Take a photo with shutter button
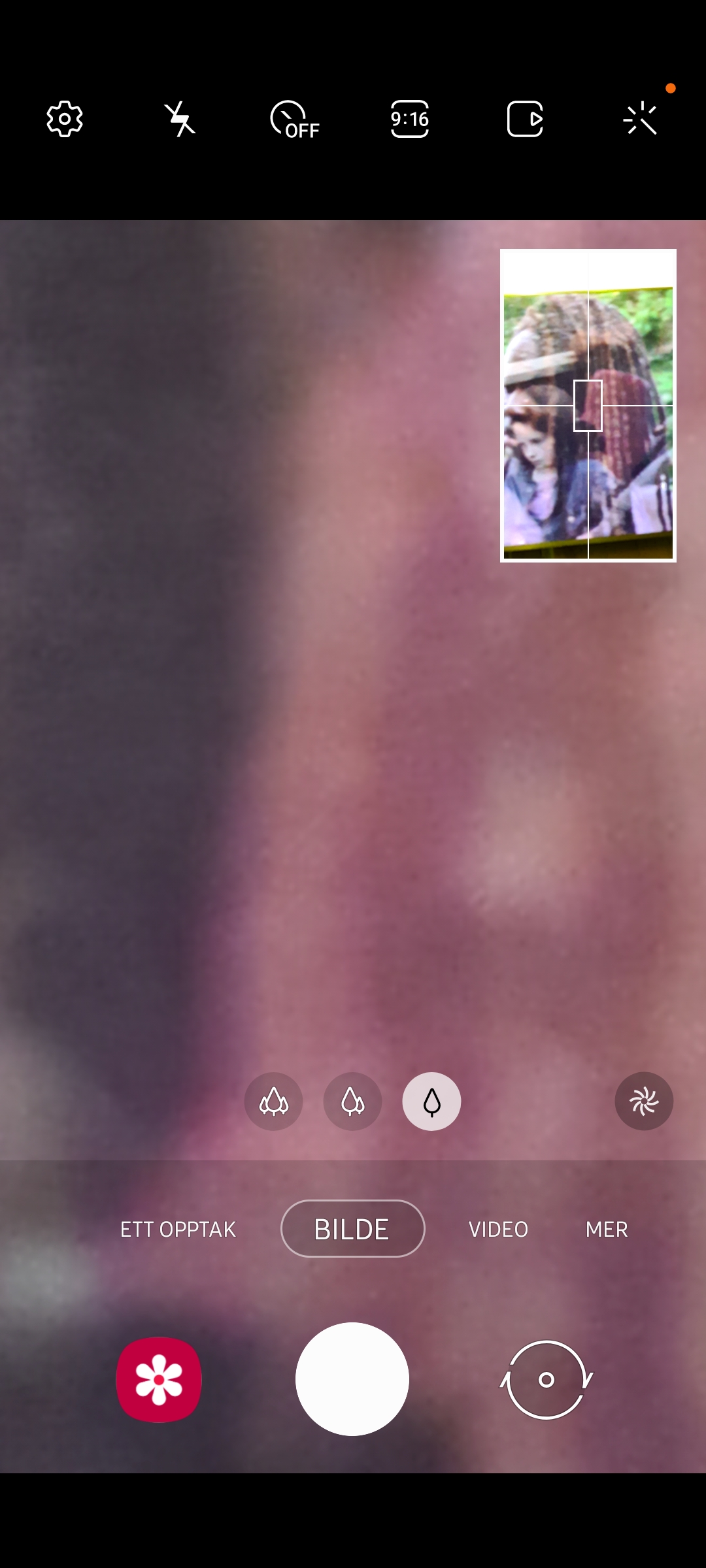 [x=352, y=1379]
